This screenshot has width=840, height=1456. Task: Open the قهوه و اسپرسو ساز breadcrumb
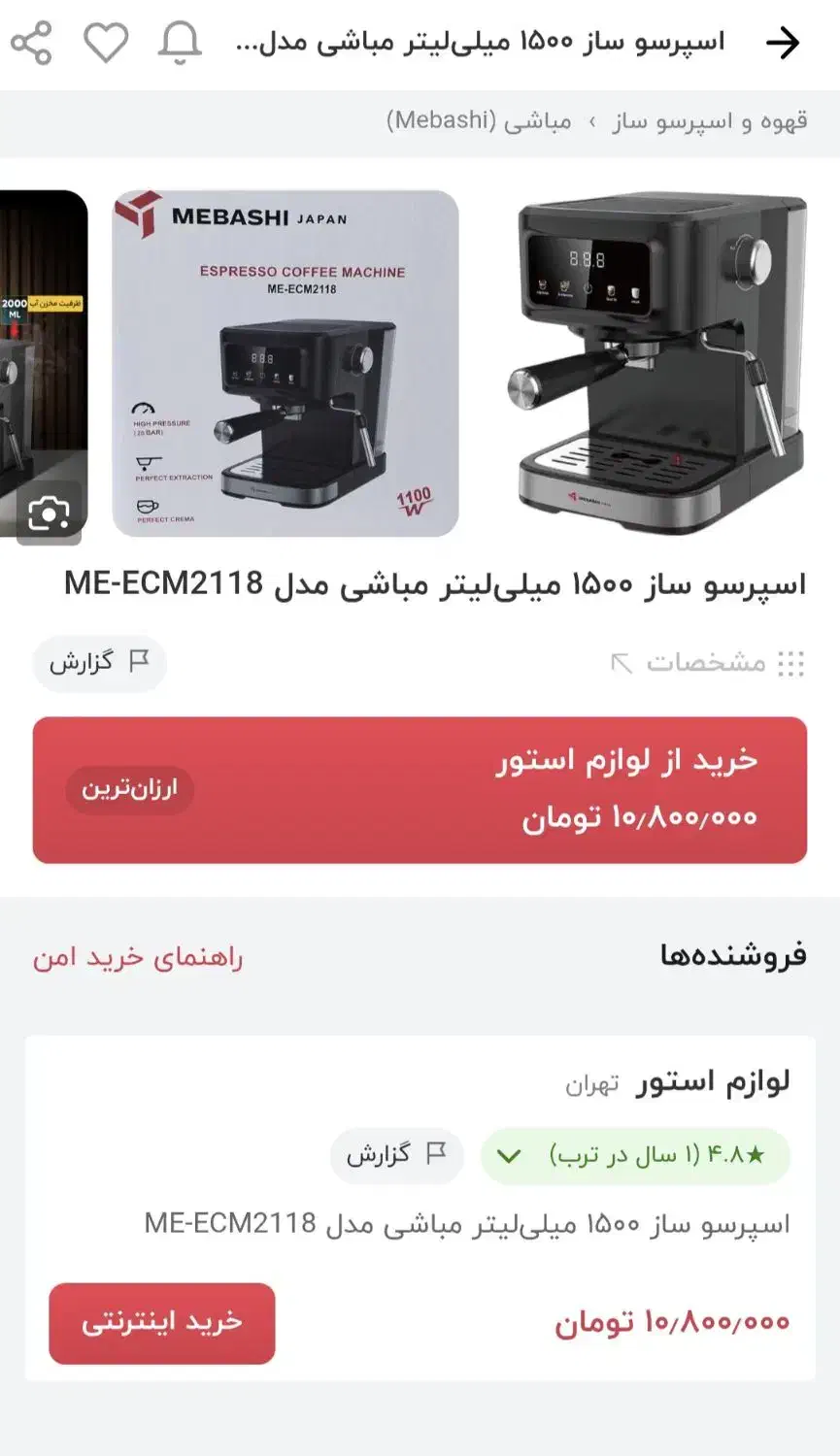(710, 122)
